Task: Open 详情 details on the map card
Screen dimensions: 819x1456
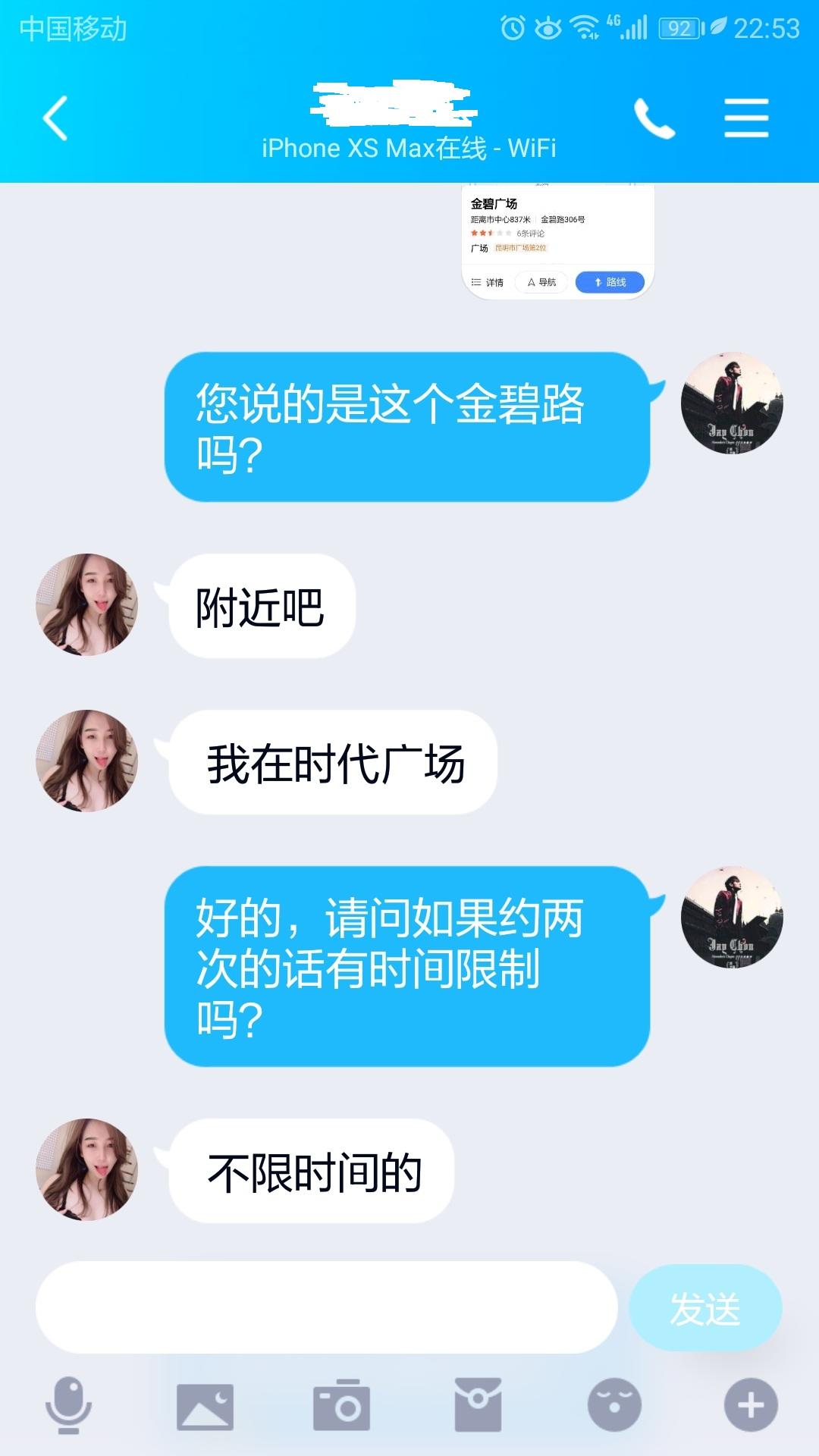Action: (x=488, y=281)
